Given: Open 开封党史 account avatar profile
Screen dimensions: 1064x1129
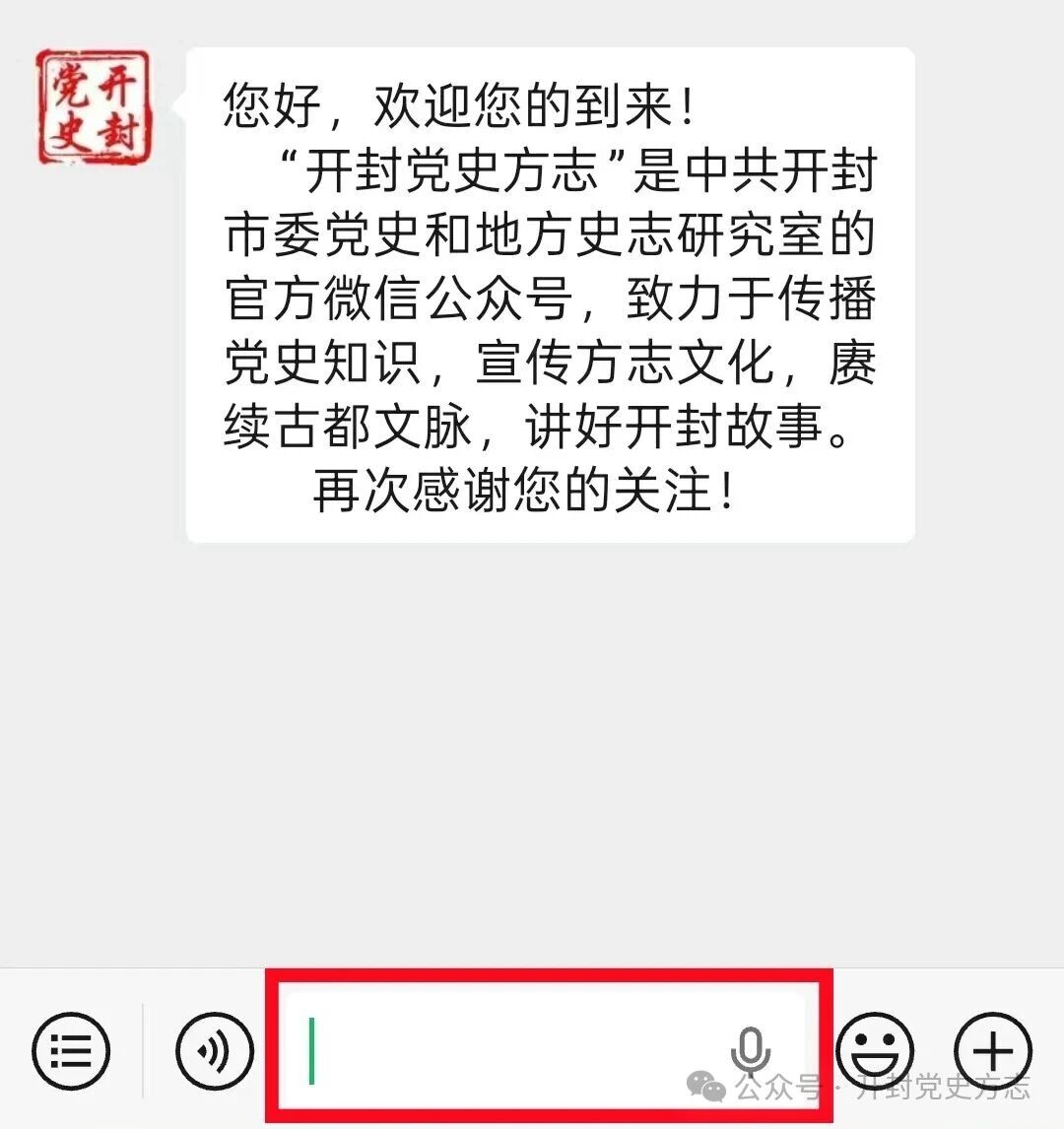Looking at the screenshot, I should tap(94, 107).
